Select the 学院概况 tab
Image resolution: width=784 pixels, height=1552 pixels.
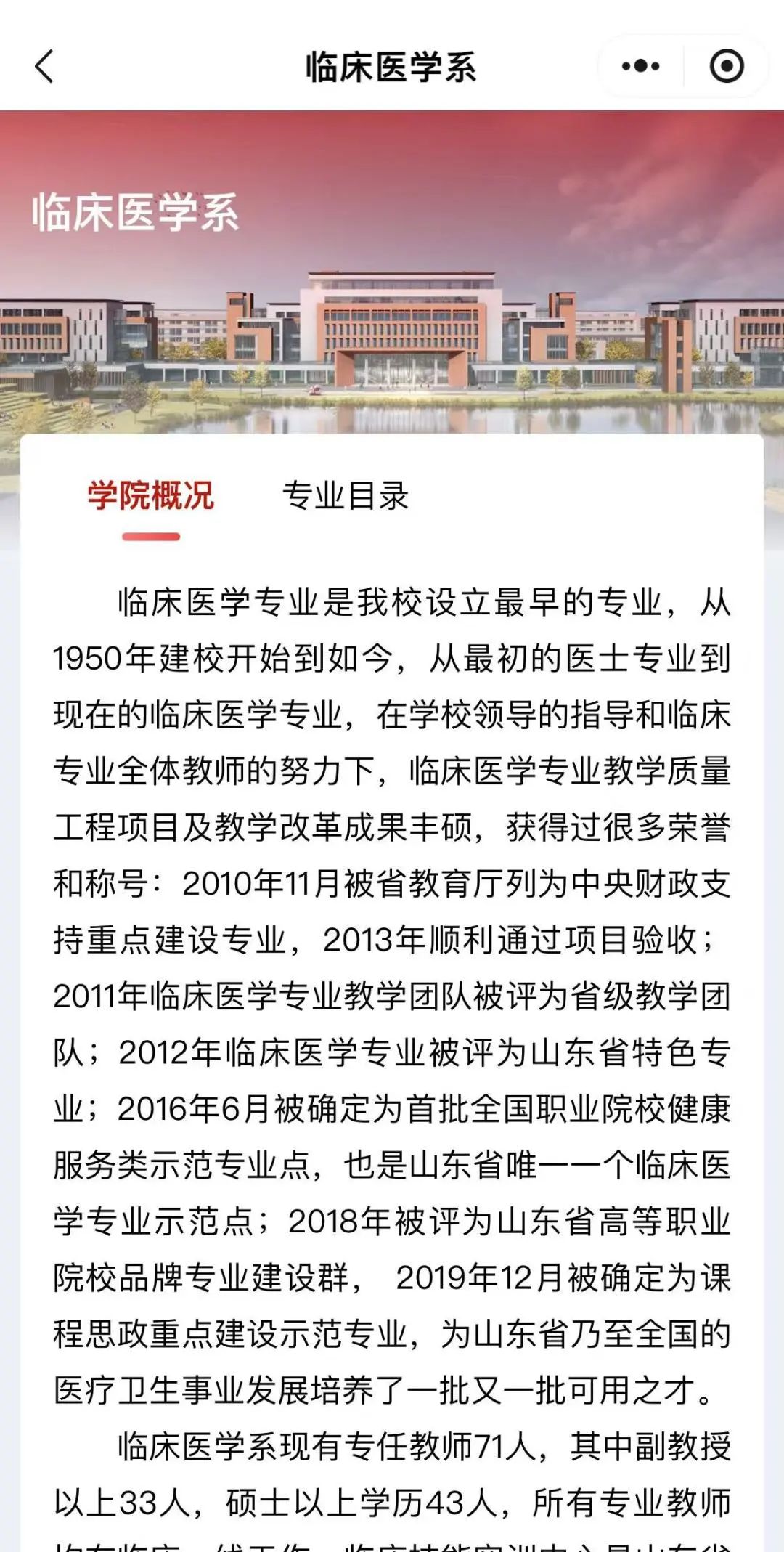click(x=151, y=496)
